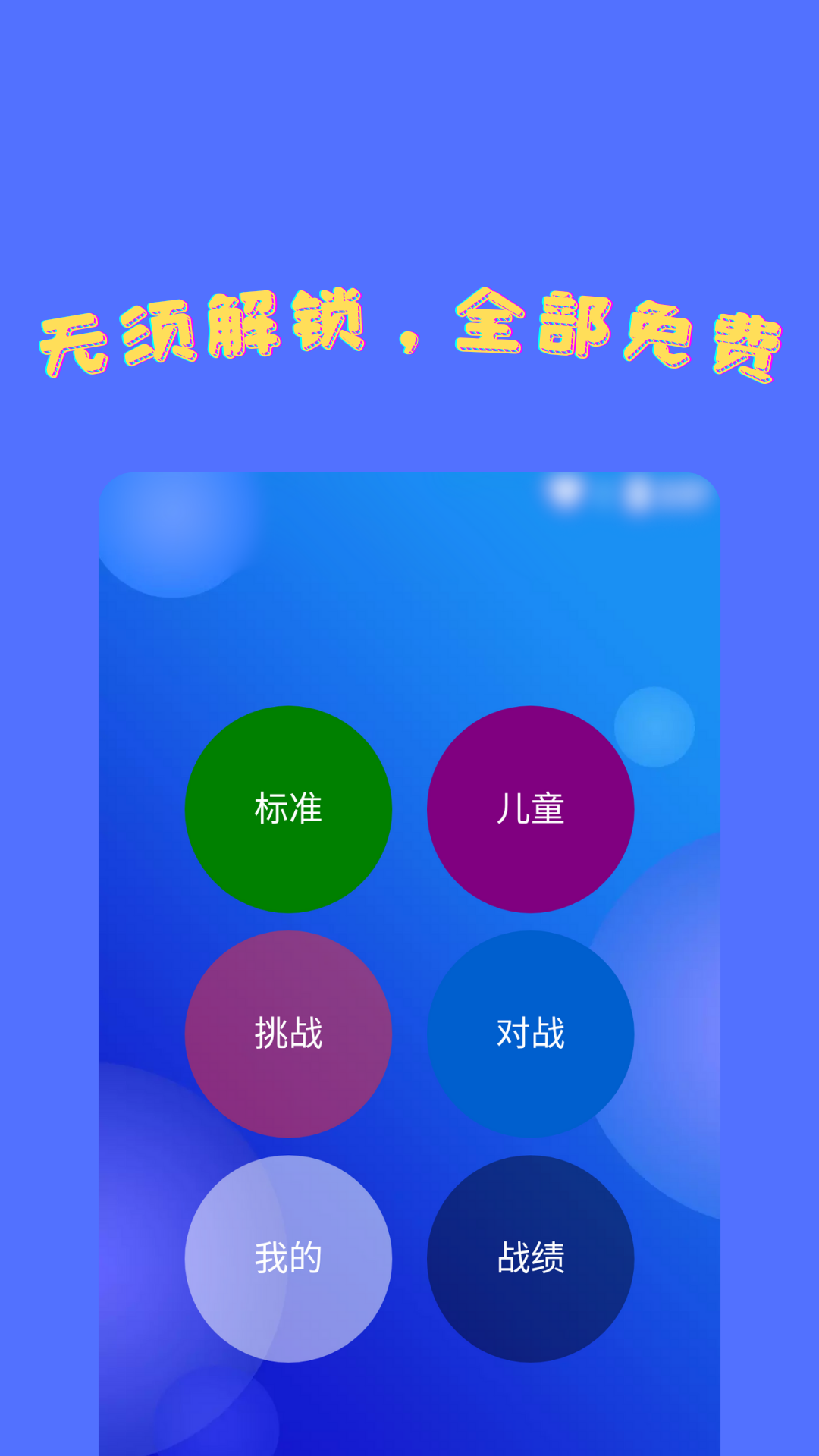Select the purple 儿童 (Kids) mode circle

pos(531,809)
